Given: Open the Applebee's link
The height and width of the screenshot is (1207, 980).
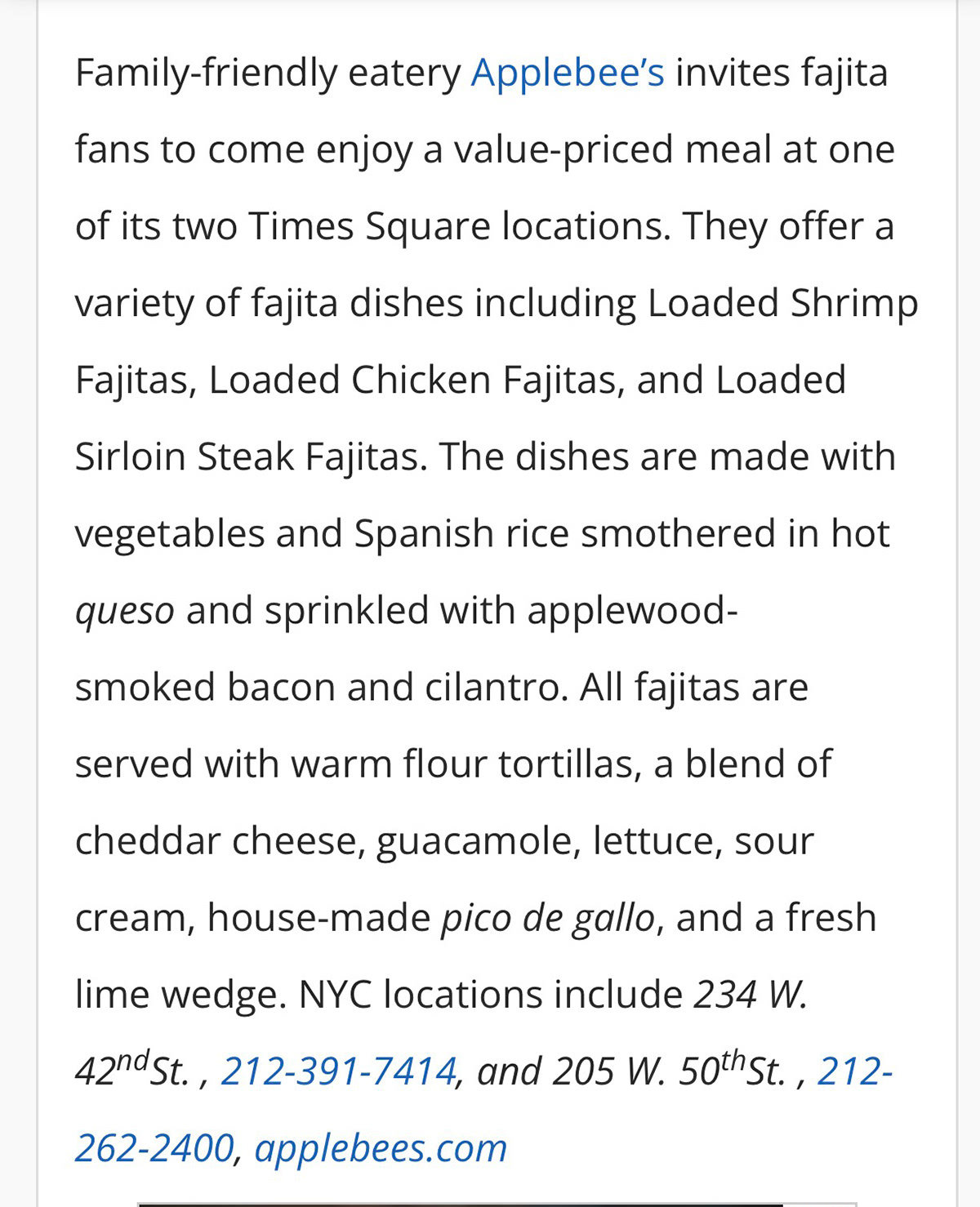Looking at the screenshot, I should (x=568, y=73).
